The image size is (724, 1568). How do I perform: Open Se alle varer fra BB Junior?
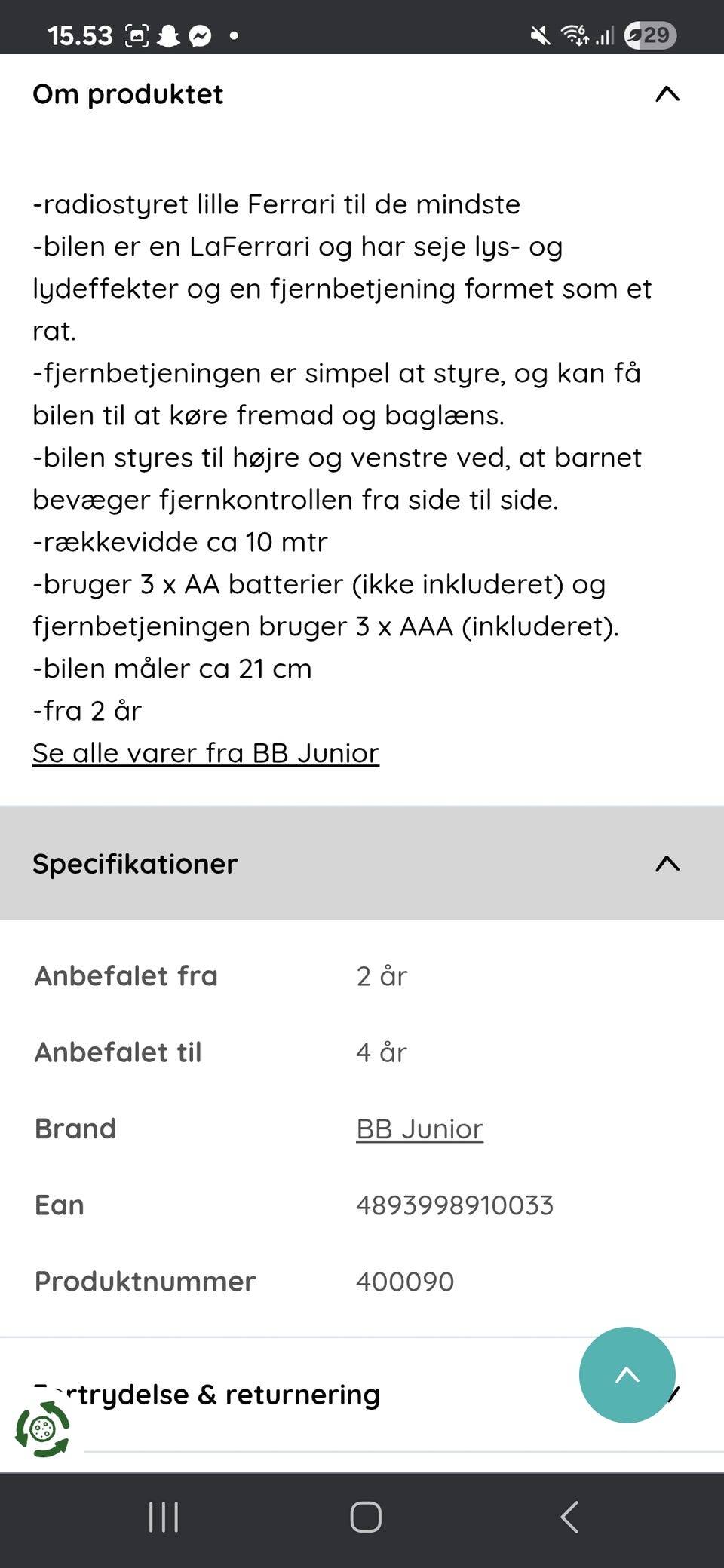205,752
